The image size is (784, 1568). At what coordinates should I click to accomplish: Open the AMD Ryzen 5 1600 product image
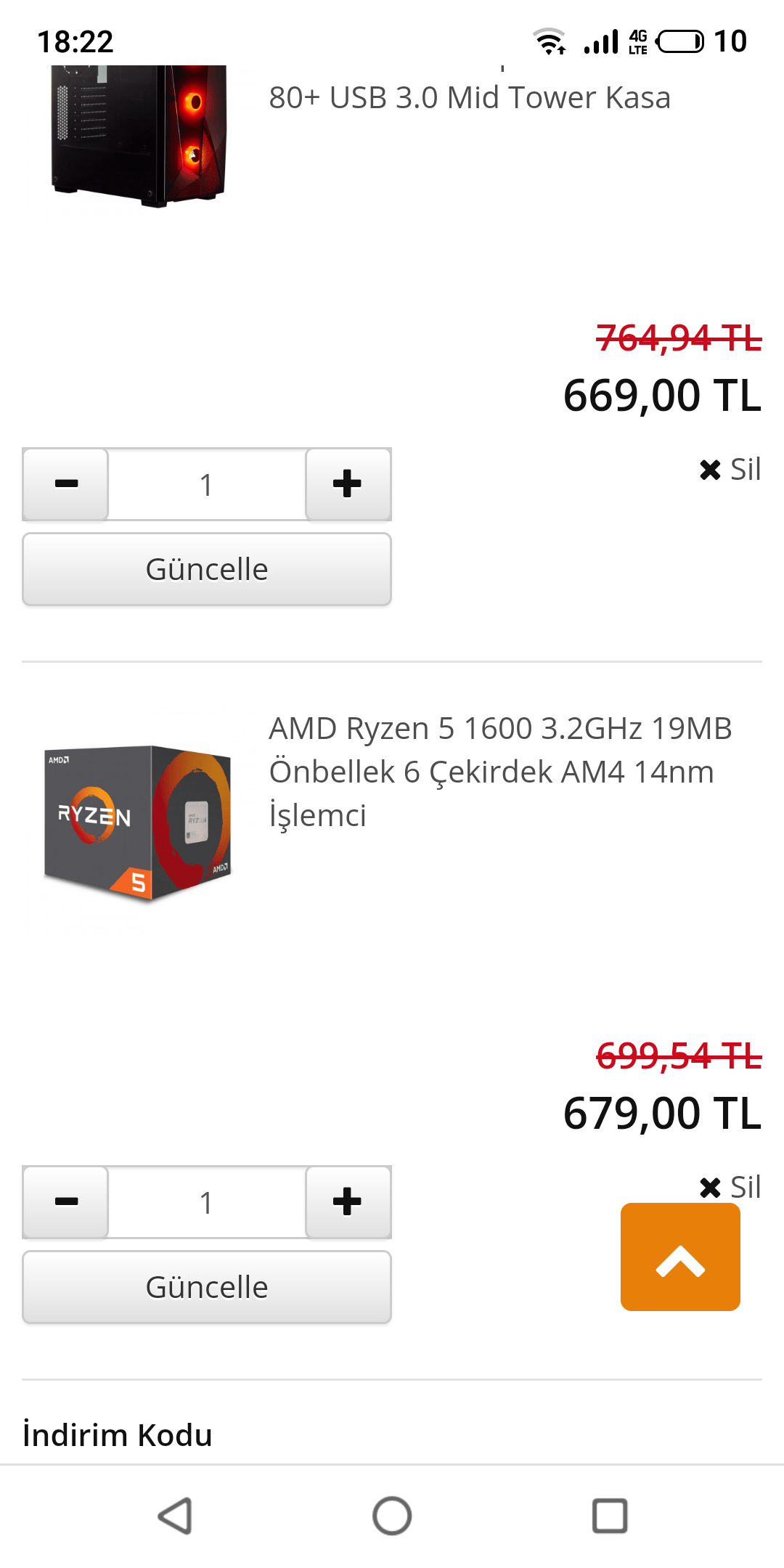(138, 824)
